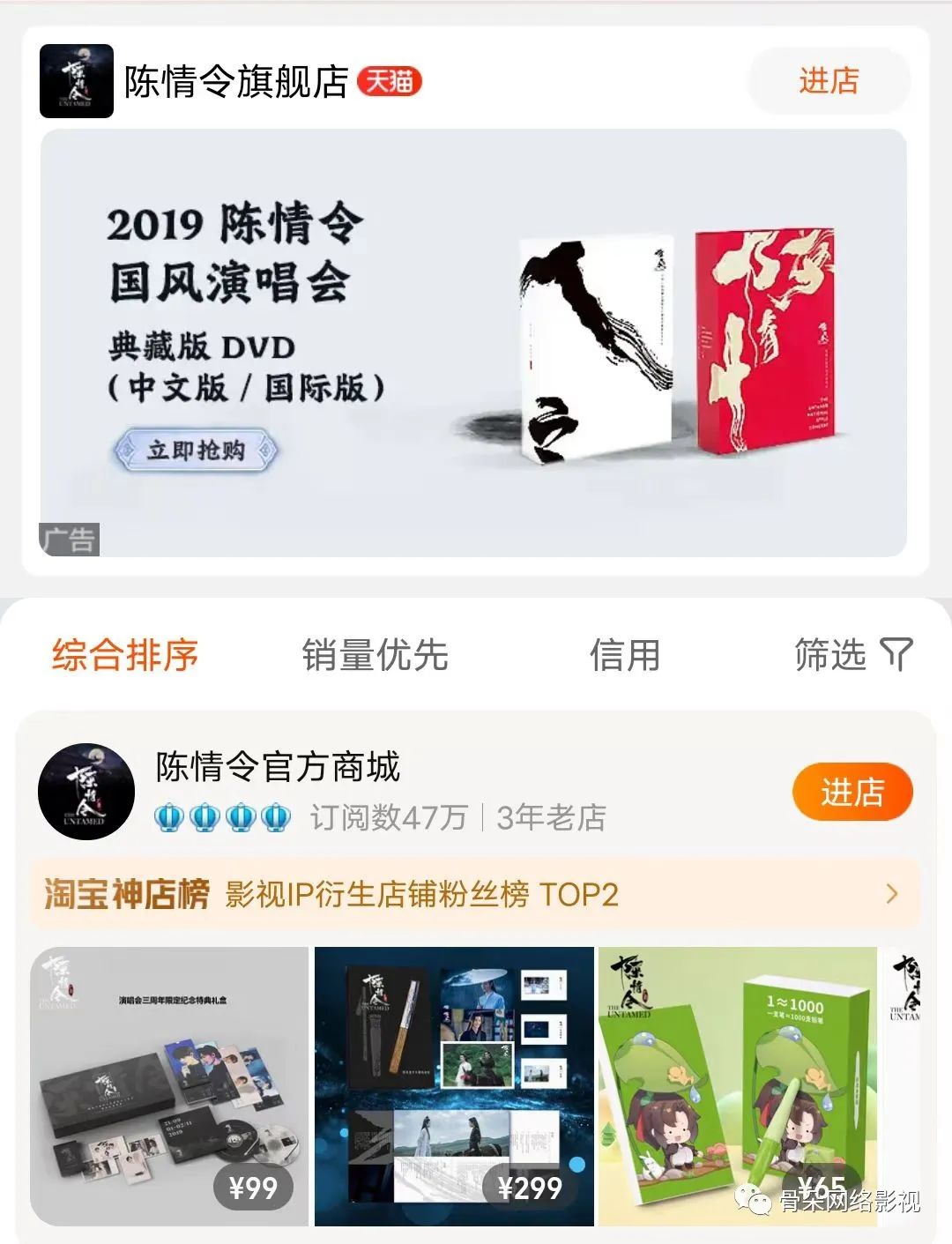Enter the 陈情令旗舰店 Tmall store
Viewport: 952px width, 1244px height.
(x=828, y=81)
